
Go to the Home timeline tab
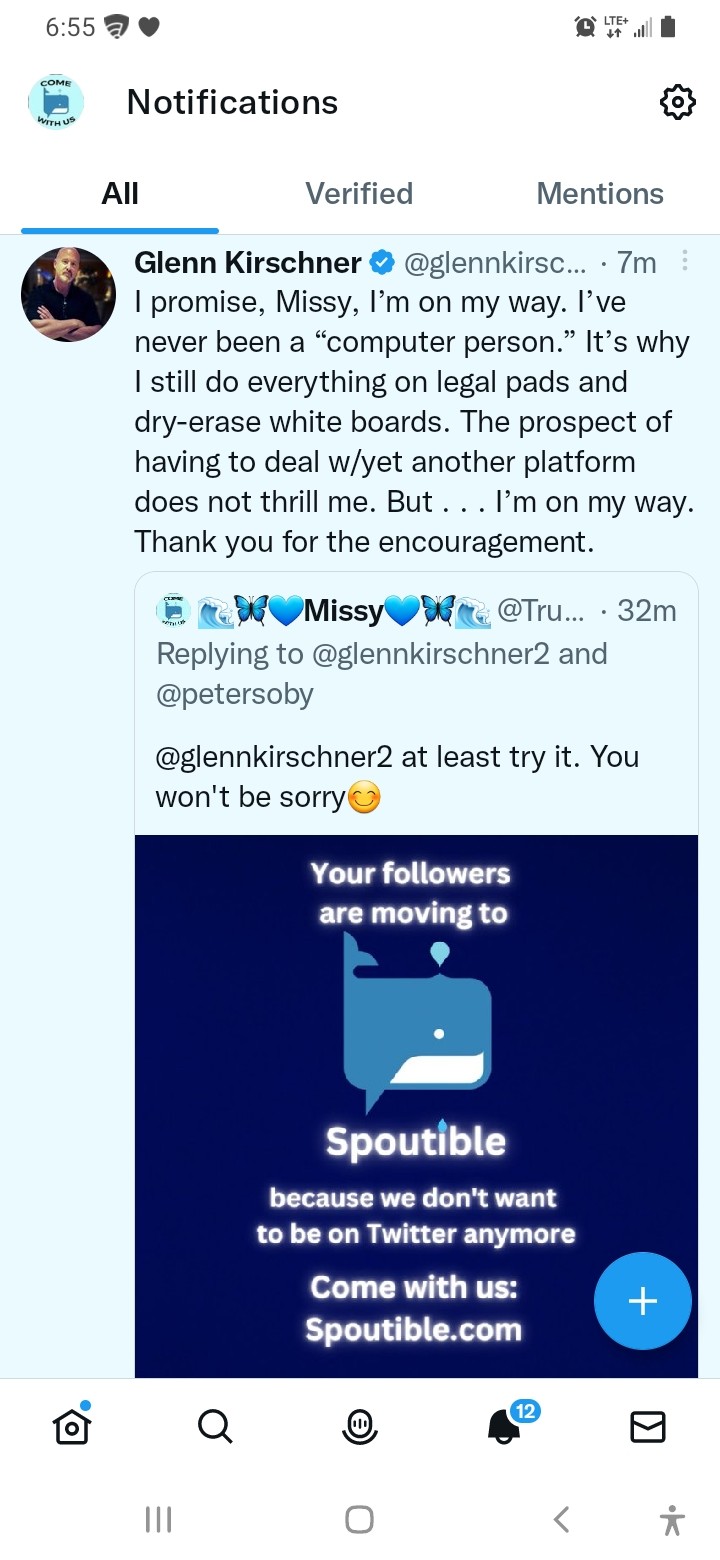click(72, 1425)
